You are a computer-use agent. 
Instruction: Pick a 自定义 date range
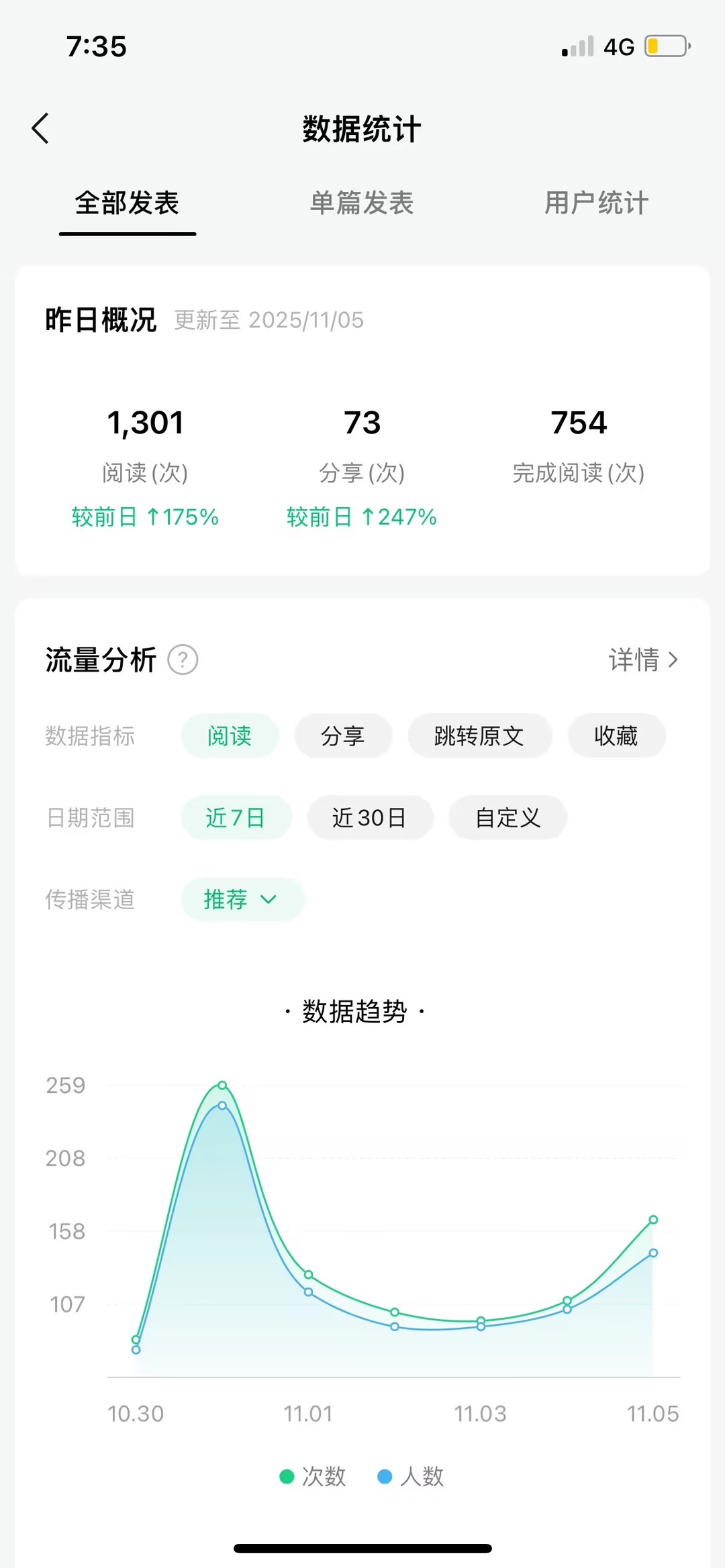tap(508, 818)
